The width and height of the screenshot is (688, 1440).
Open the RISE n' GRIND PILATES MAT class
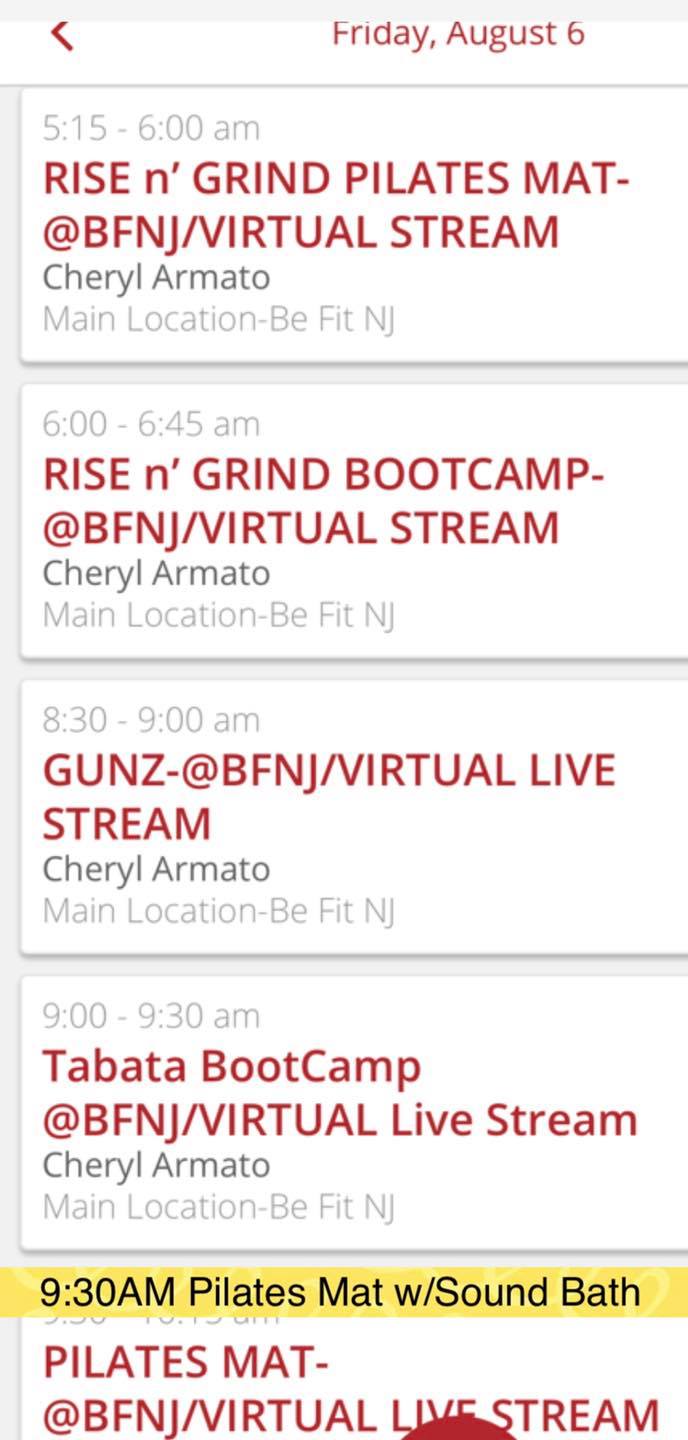pos(355,225)
